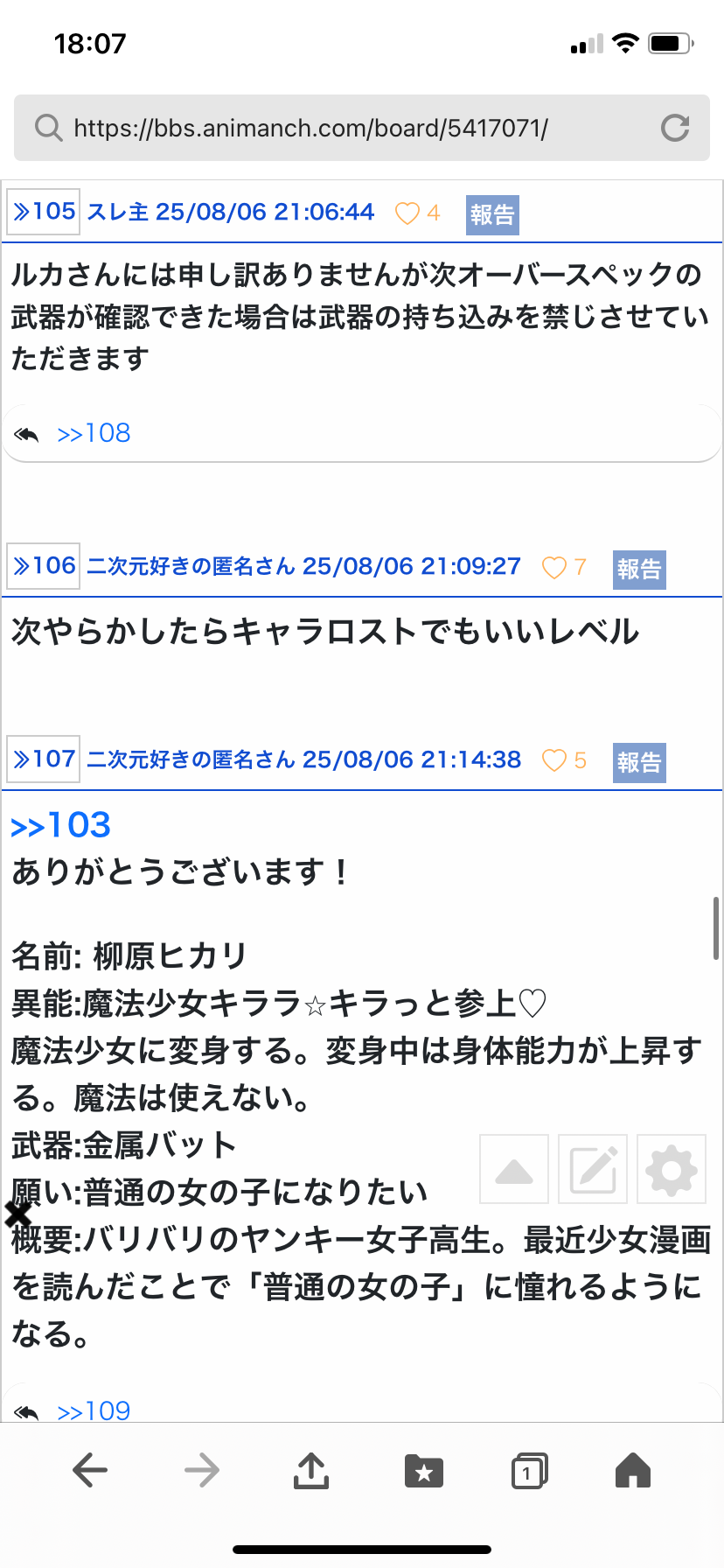Viewport: 724px width, 1568px height.
Task: Open the bookmarks folder icon
Action: point(424,1470)
